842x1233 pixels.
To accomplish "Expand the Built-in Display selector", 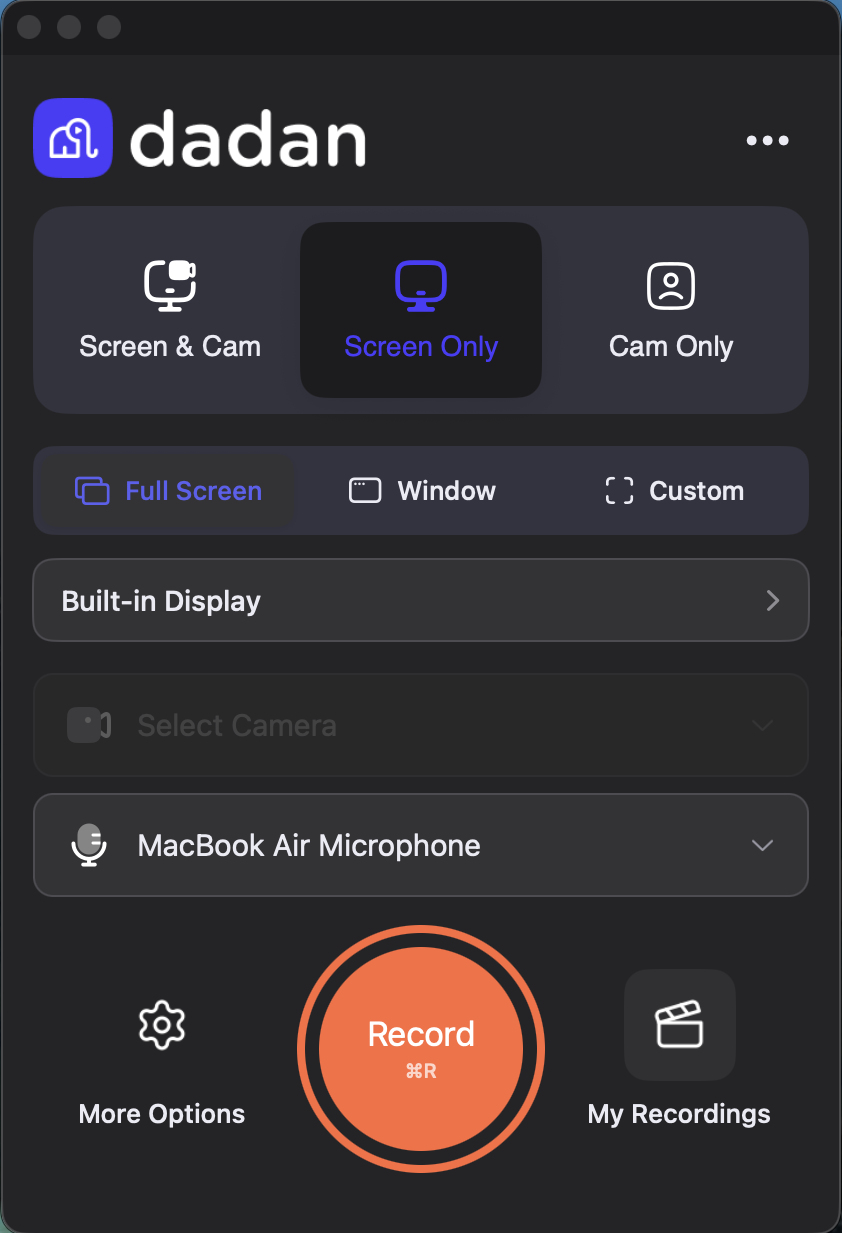I will [420, 600].
